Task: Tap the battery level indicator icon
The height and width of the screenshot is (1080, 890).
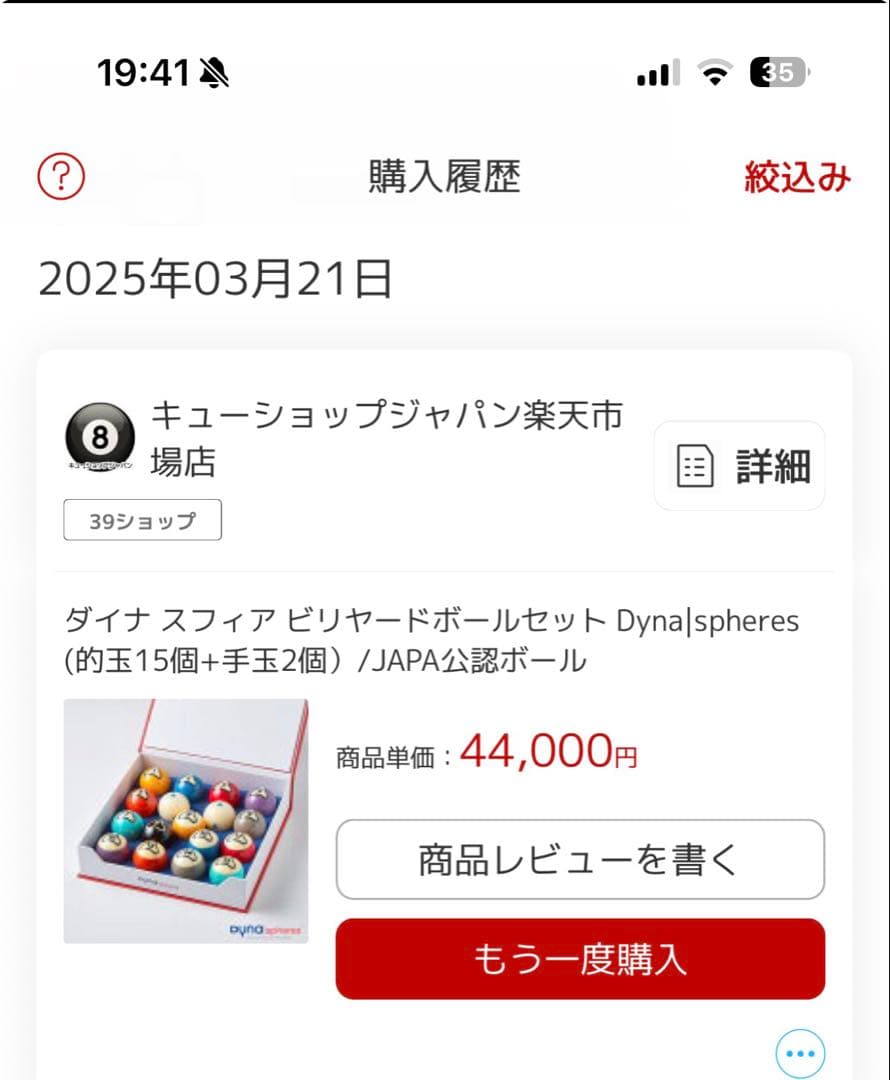Action: click(771, 72)
